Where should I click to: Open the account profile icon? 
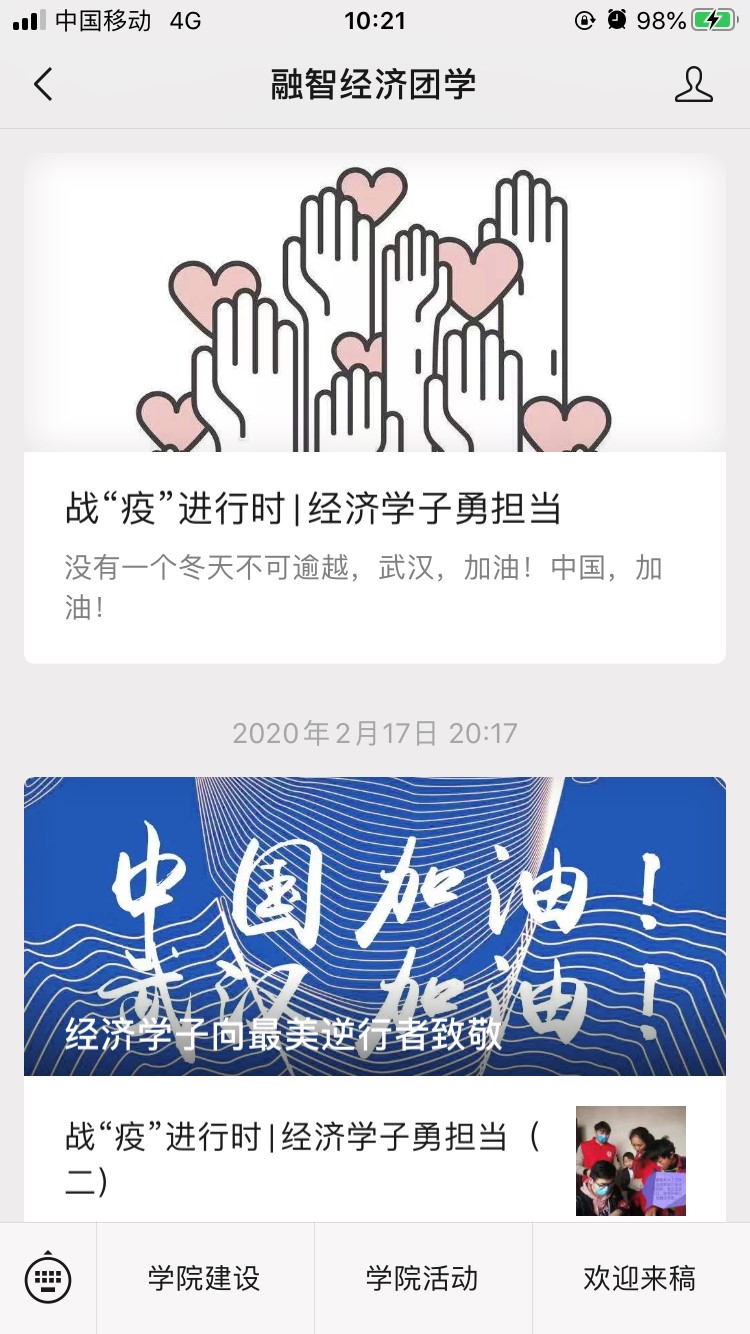pyautogui.click(x=693, y=85)
